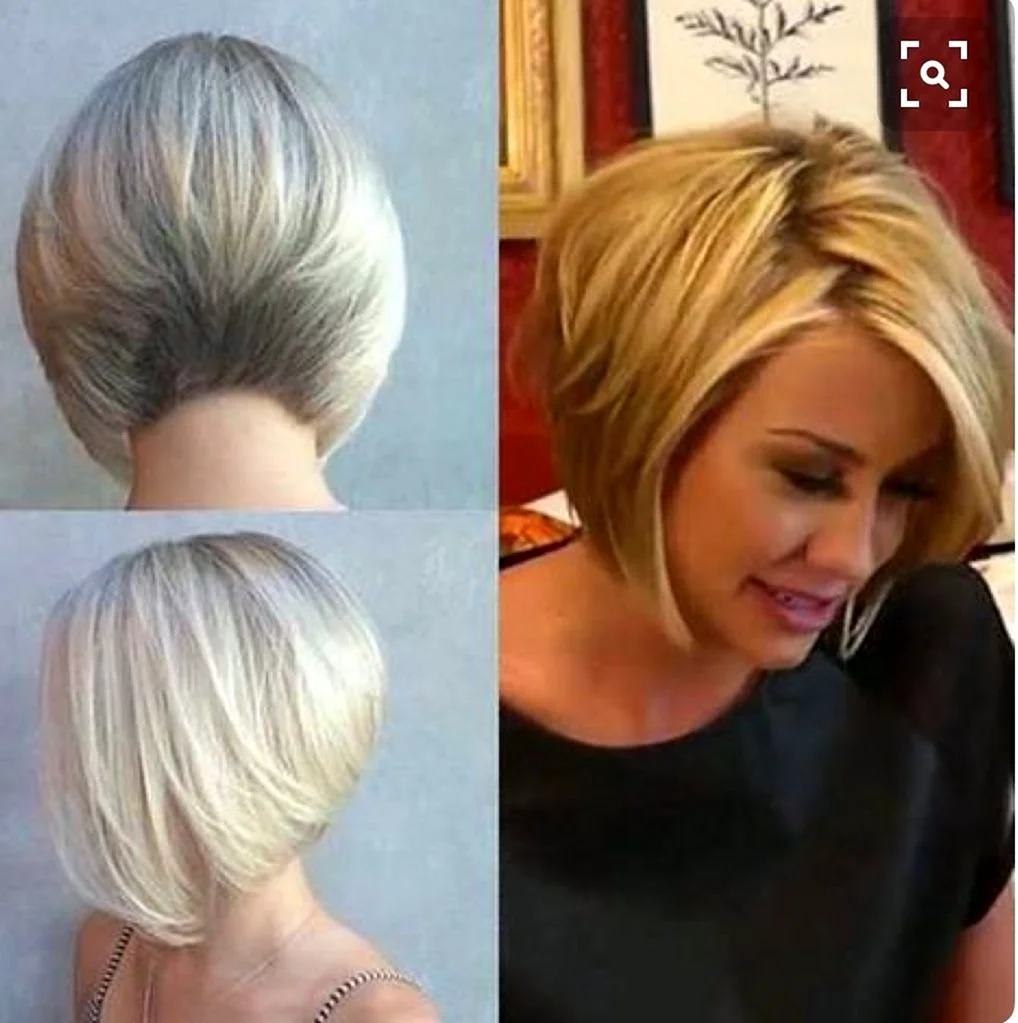Viewport: 1018px width, 1023px height.
Task: Tap the visual search lens icon
Action: tap(933, 74)
